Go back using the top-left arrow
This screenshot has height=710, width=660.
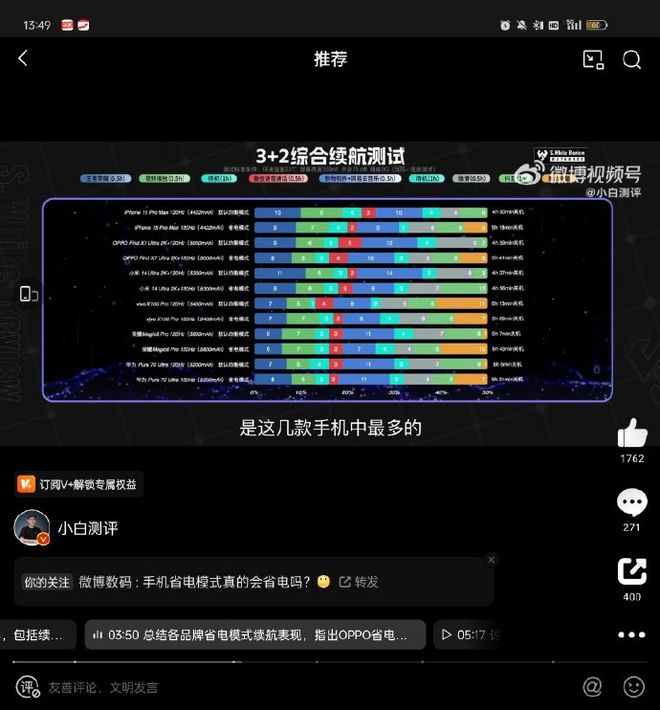pyautogui.click(x=23, y=59)
